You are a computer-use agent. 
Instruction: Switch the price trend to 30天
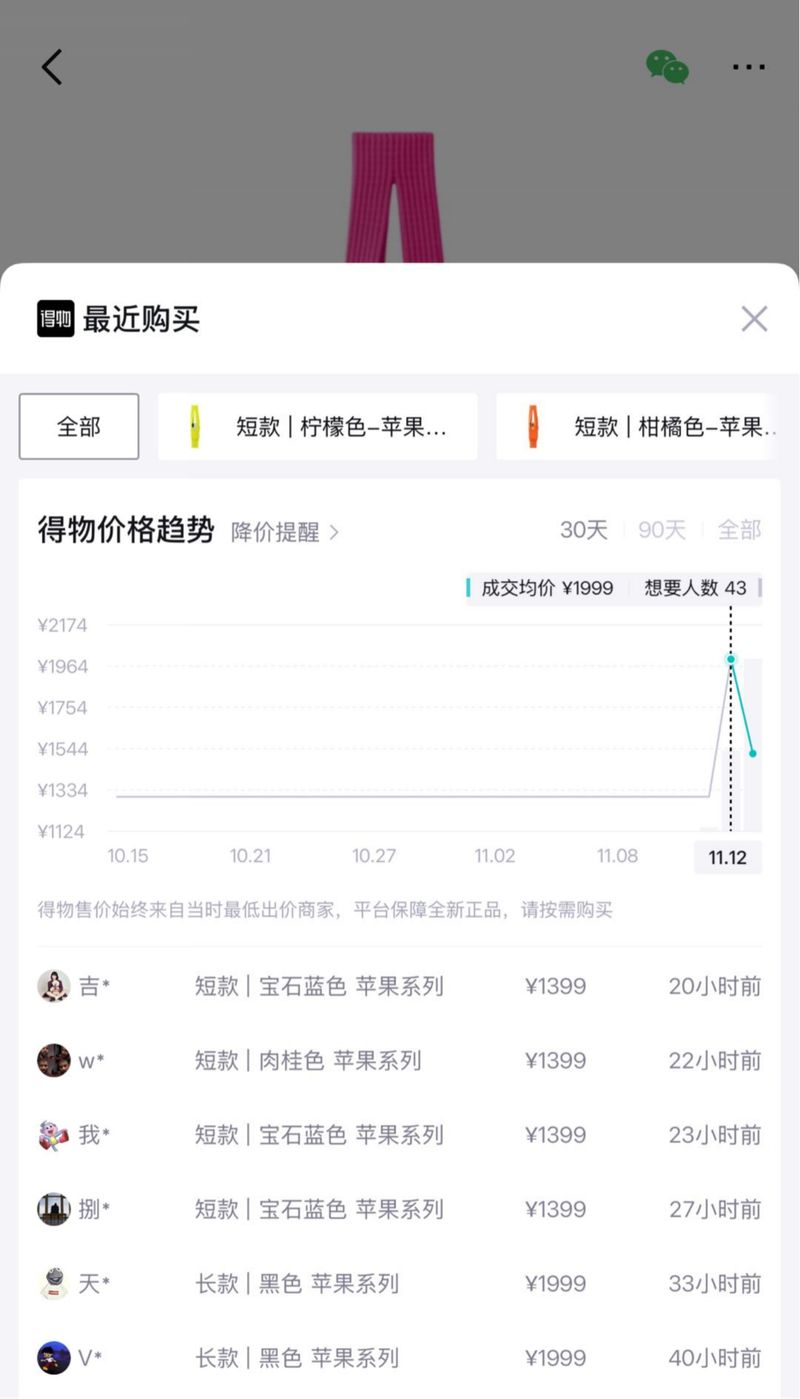pyautogui.click(x=584, y=530)
